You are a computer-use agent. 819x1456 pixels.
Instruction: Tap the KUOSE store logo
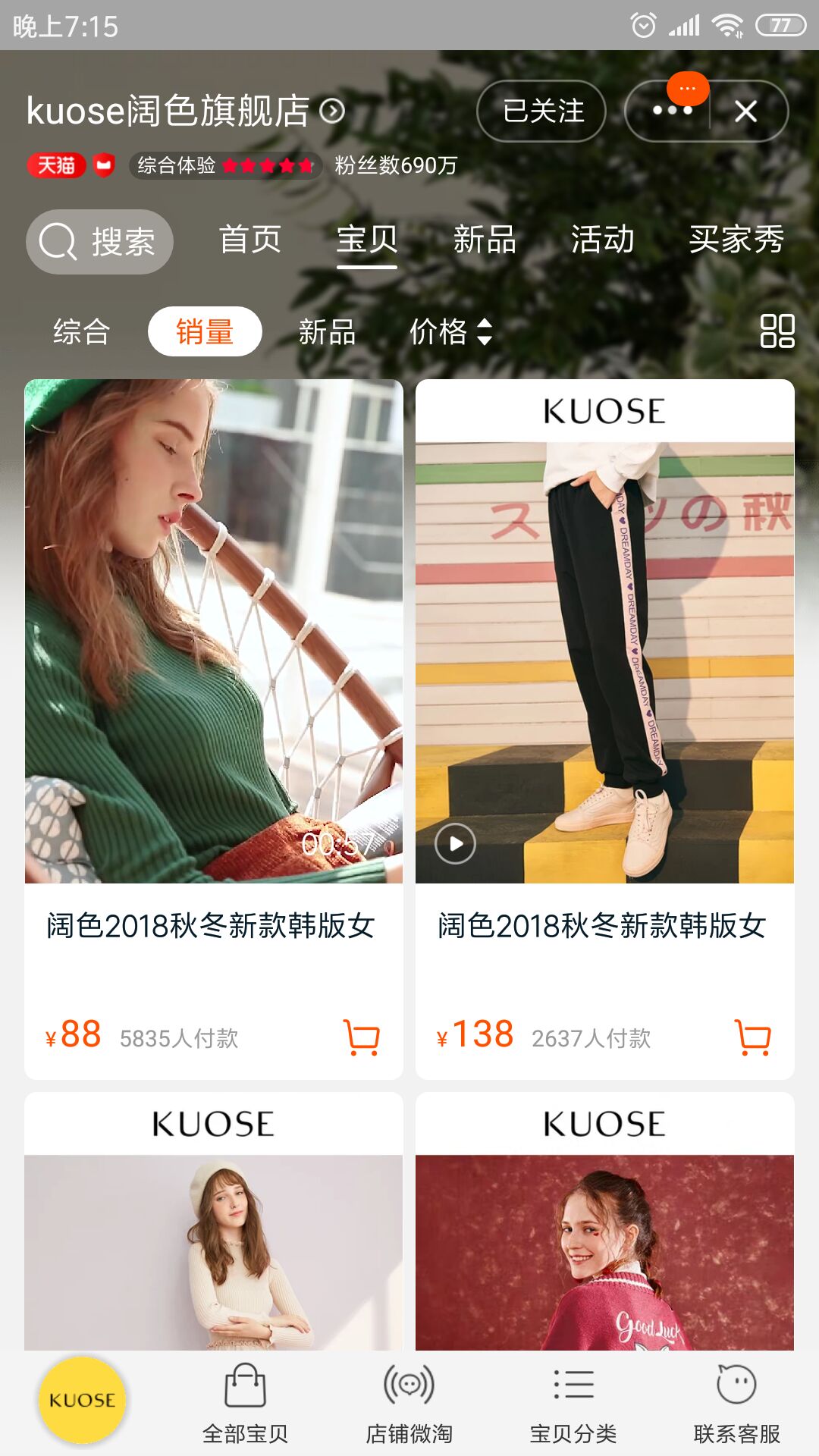83,1399
